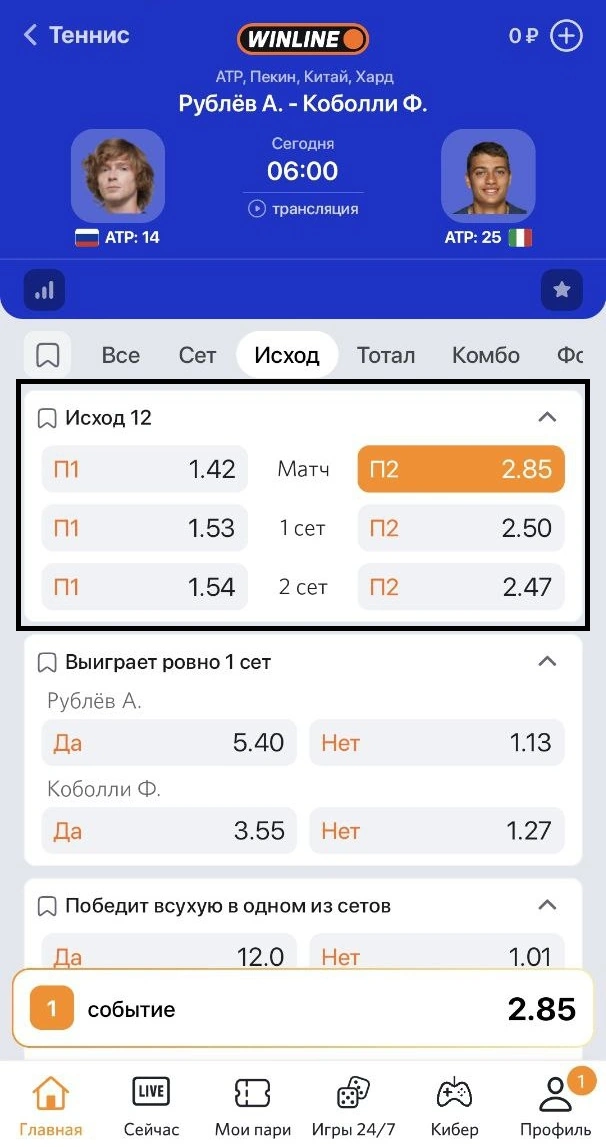Switch to the Сет tab
Screen dimensions: 606x1147
(198, 355)
